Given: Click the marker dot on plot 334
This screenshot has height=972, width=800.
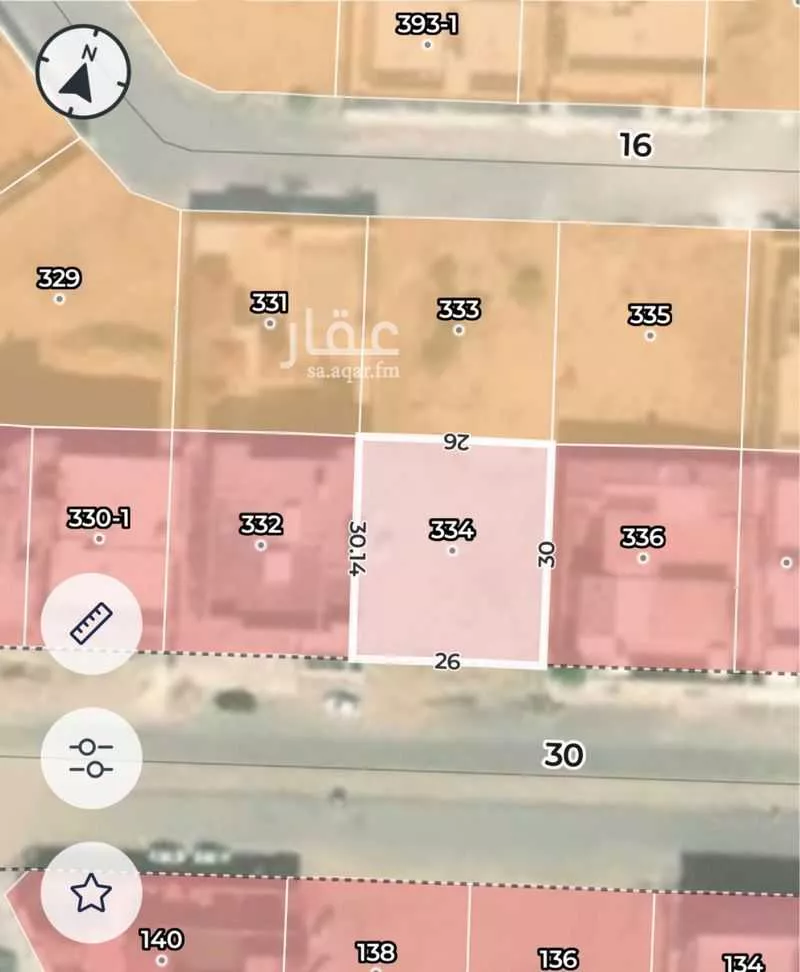Looking at the screenshot, I should [452, 552].
